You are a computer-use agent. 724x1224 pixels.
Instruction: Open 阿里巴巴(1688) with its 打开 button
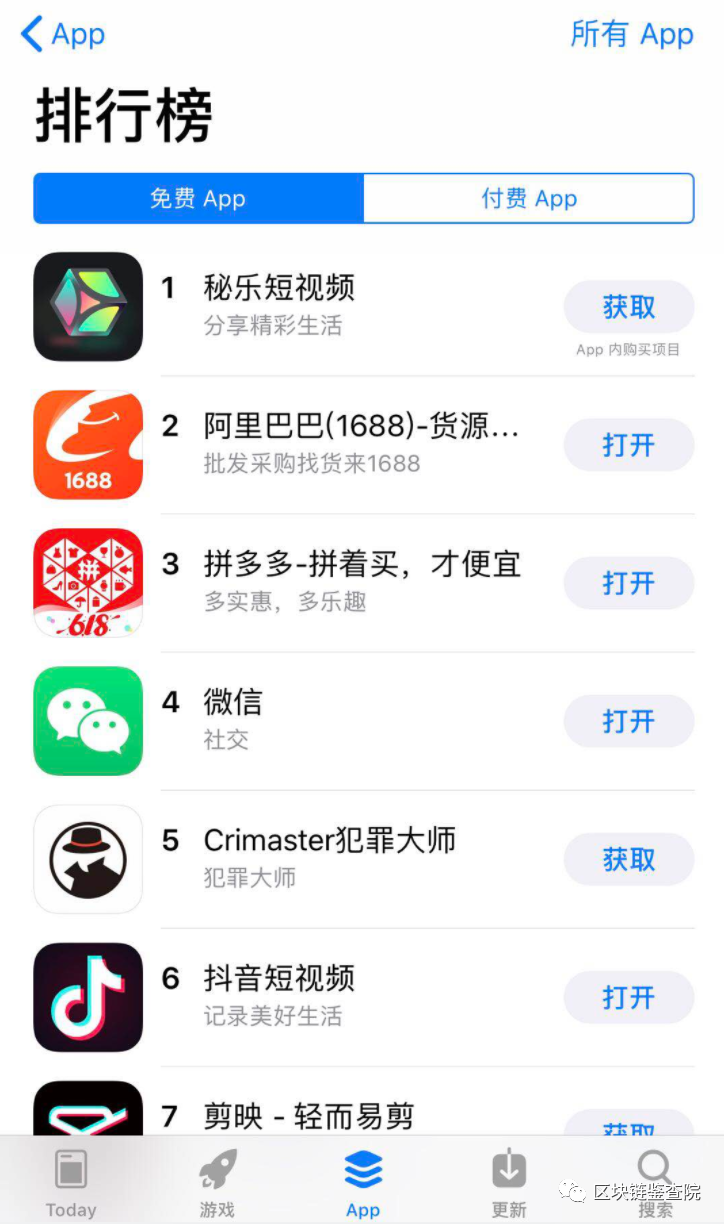click(628, 445)
